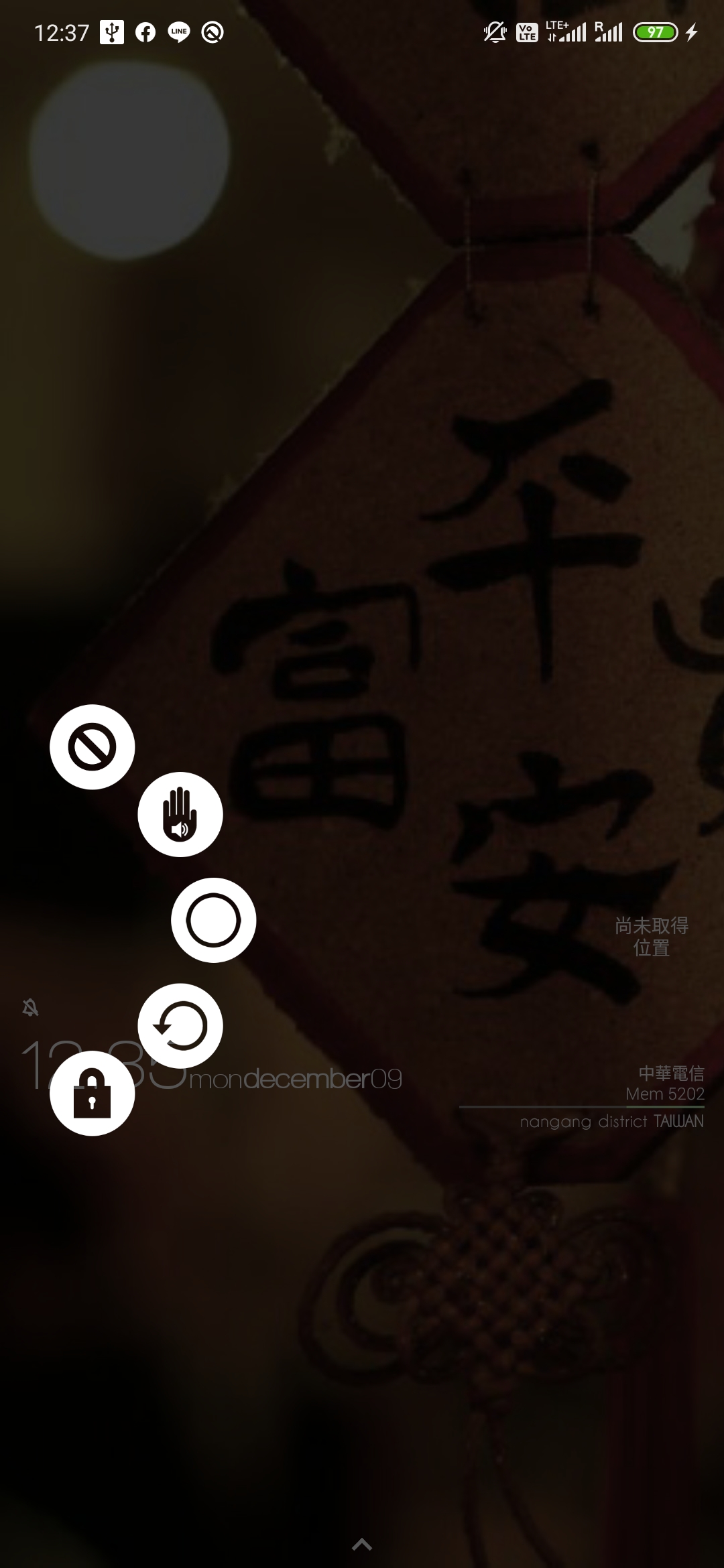Screen dimensions: 724x1568
Task: Tap the counterclockwise restore arrow icon
Action: (180, 1026)
